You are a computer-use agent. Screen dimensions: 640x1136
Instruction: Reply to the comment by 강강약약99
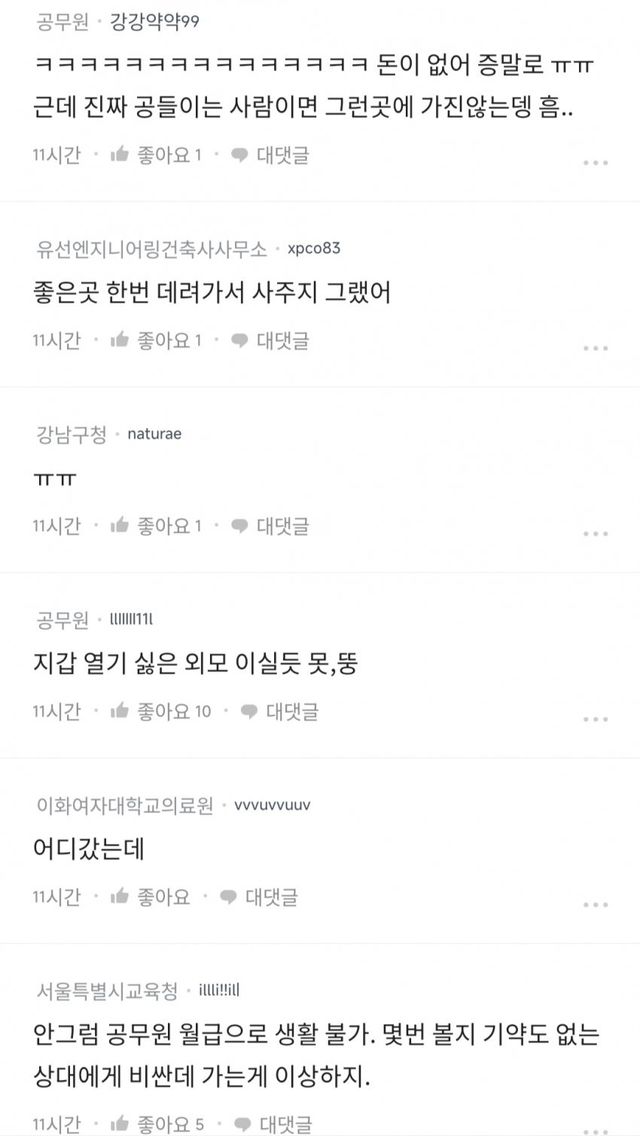pos(270,155)
